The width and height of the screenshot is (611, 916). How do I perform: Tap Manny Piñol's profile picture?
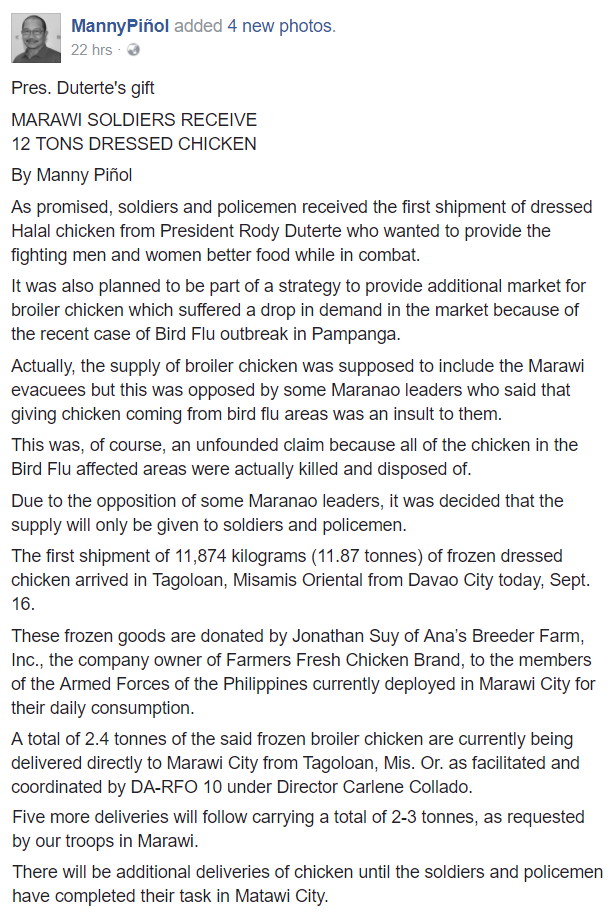36,38
